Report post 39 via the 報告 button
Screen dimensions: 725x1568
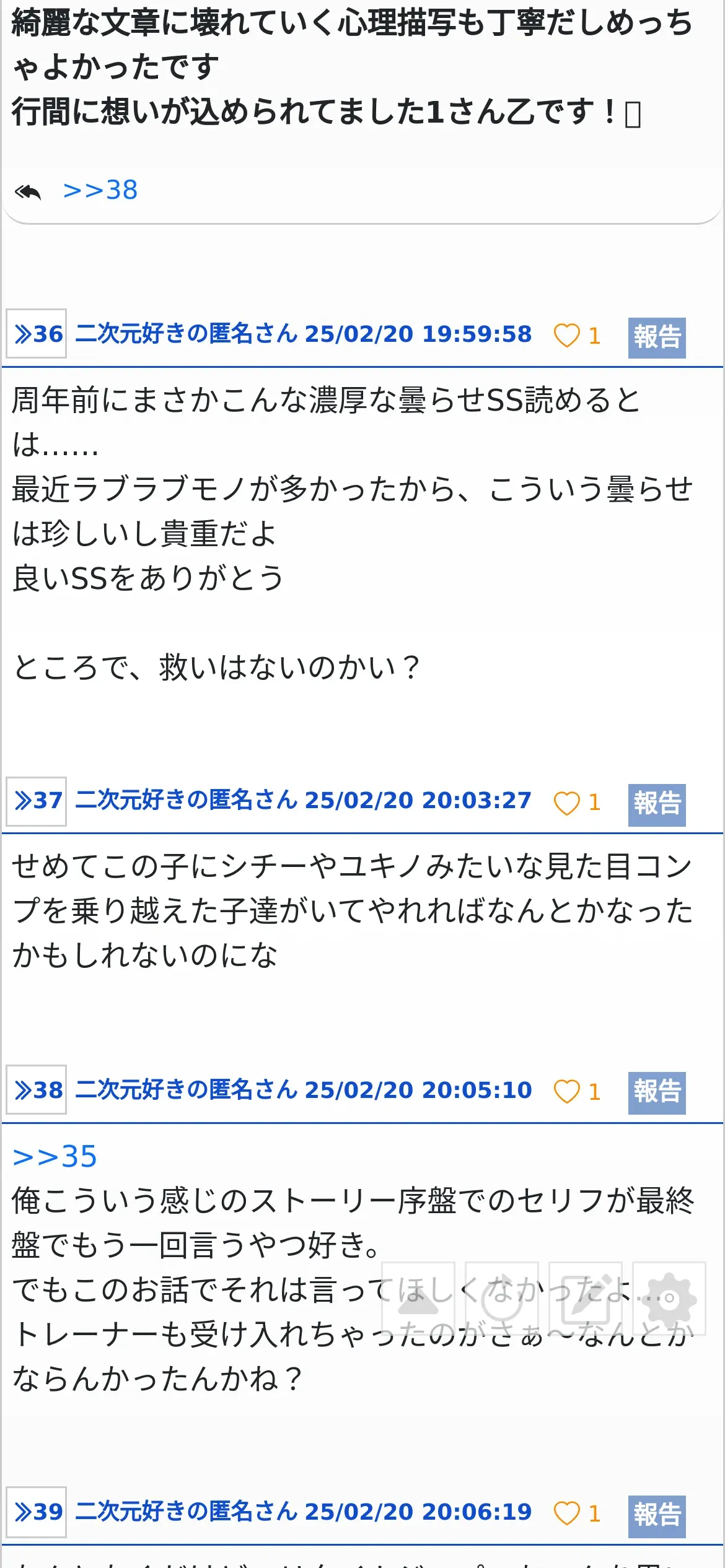coord(657,1515)
